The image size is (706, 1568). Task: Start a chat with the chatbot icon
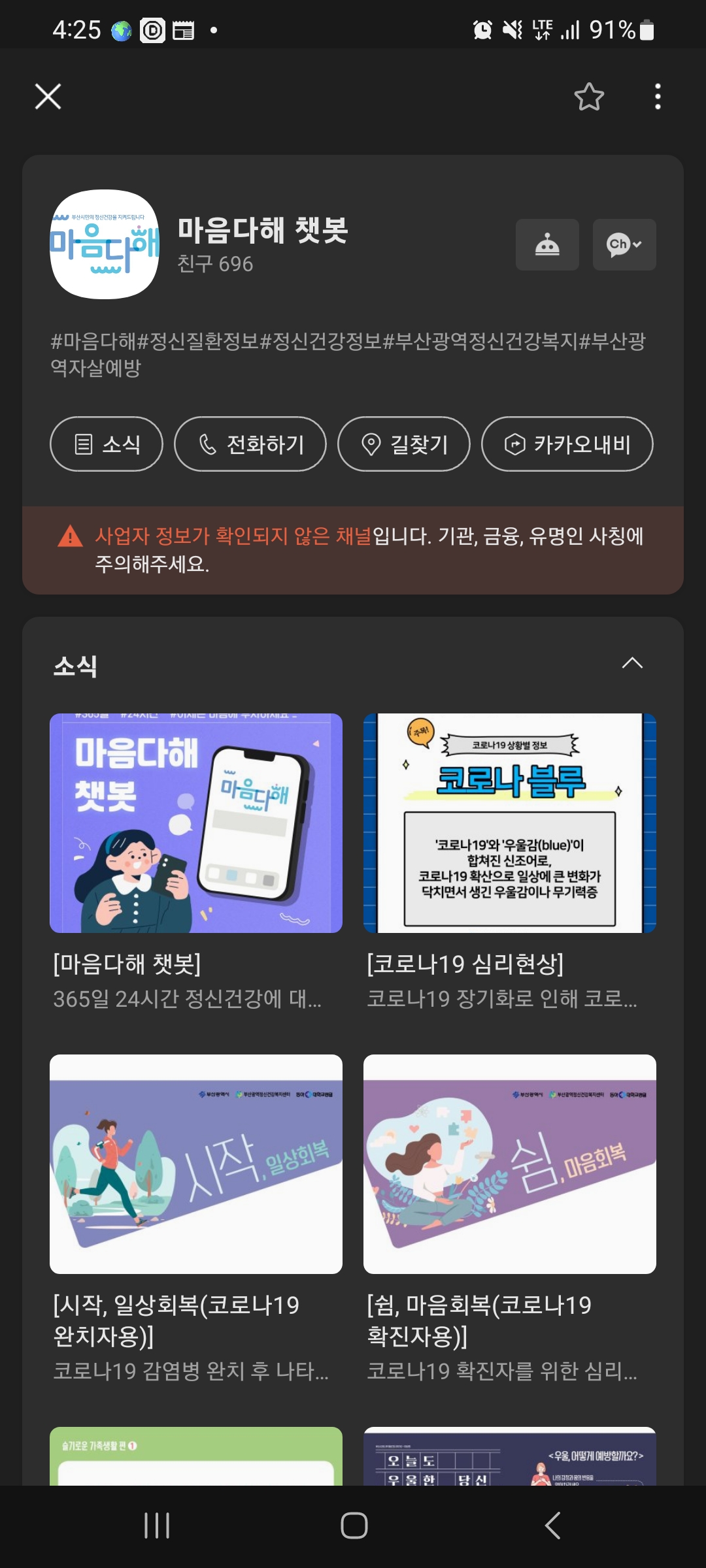pos(547,245)
